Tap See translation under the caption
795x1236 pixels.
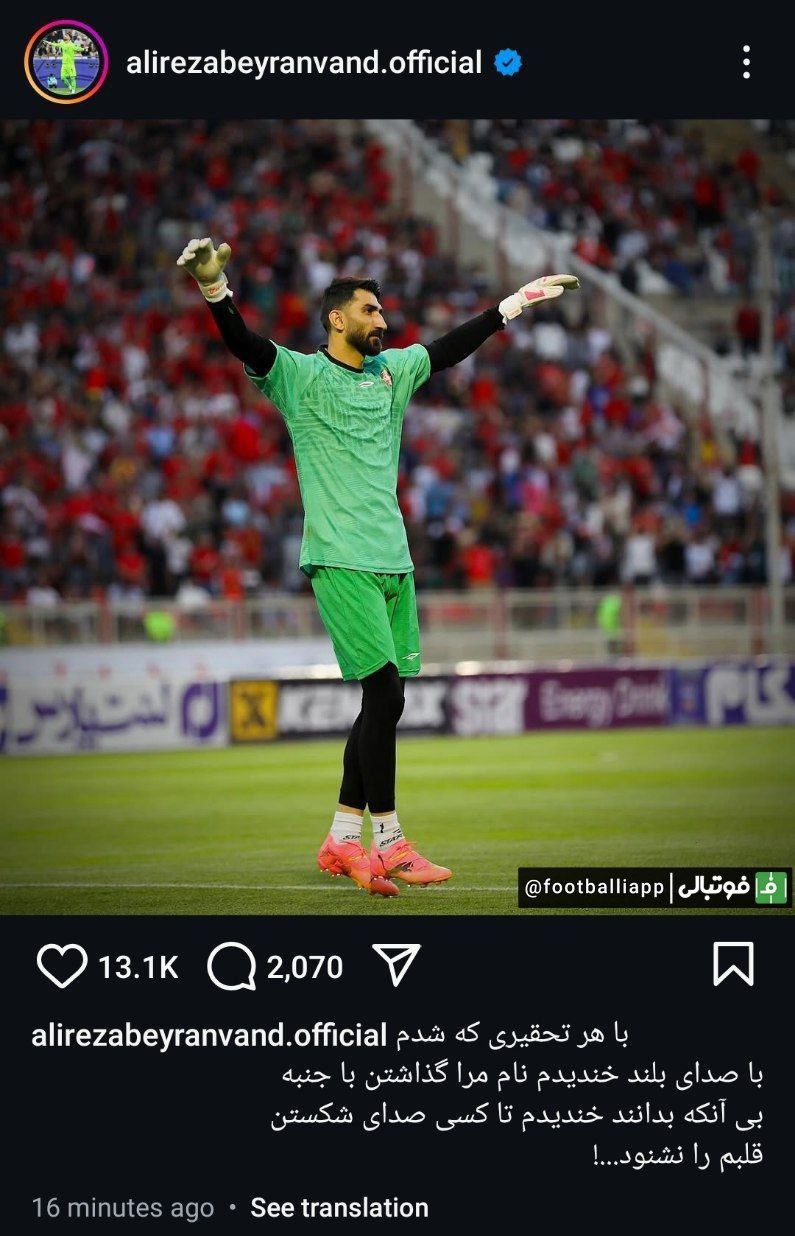339,1208
